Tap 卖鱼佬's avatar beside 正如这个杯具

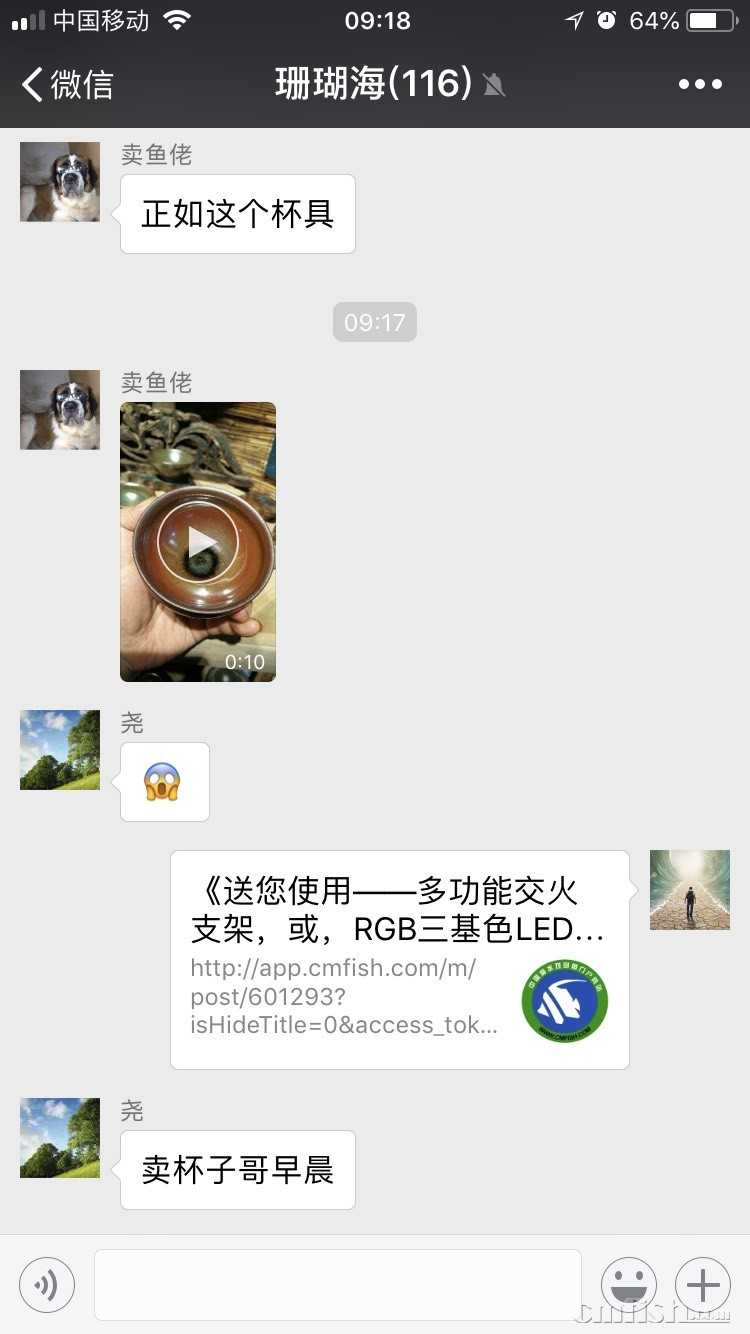pos(60,182)
